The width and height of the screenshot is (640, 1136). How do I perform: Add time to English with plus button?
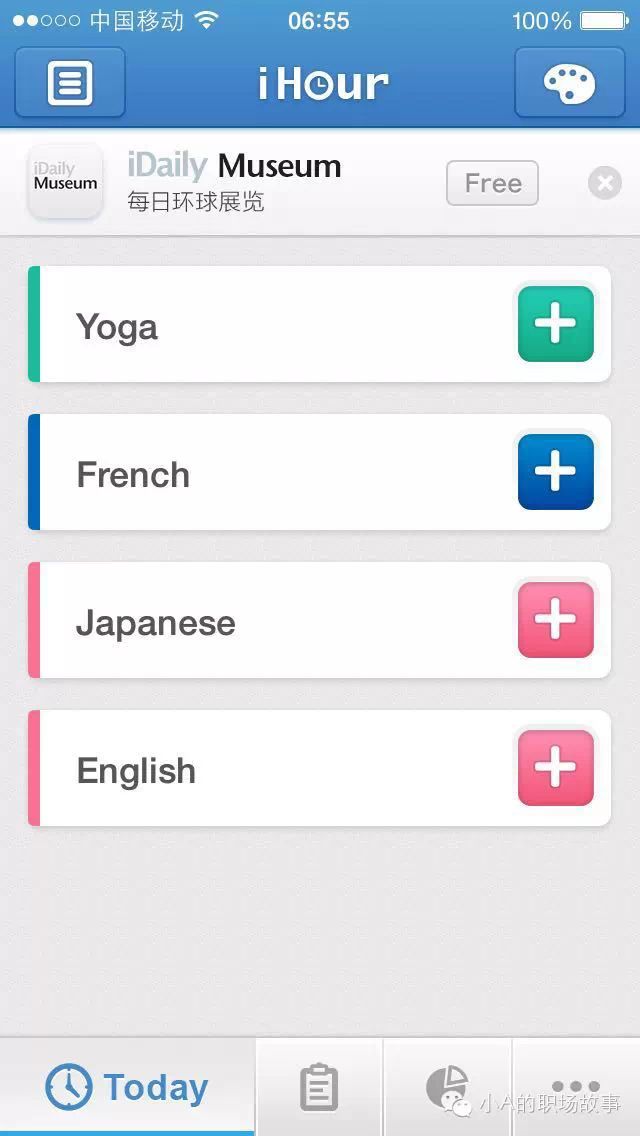click(555, 768)
